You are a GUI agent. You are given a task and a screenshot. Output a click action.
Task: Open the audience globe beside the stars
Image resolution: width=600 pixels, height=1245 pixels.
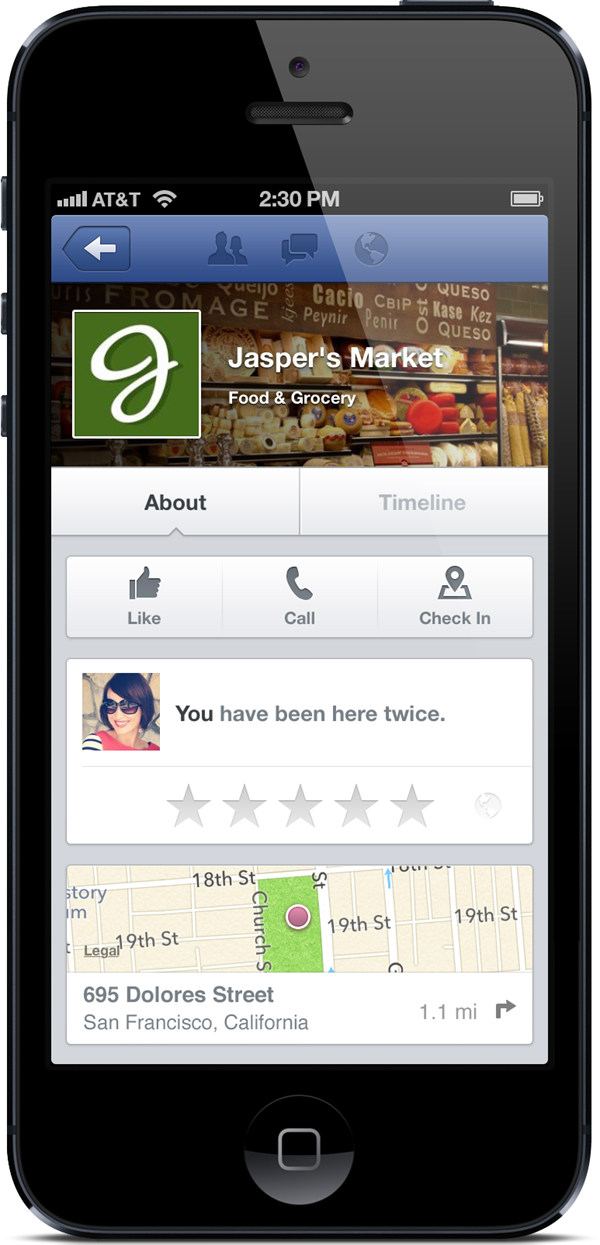coord(487,805)
